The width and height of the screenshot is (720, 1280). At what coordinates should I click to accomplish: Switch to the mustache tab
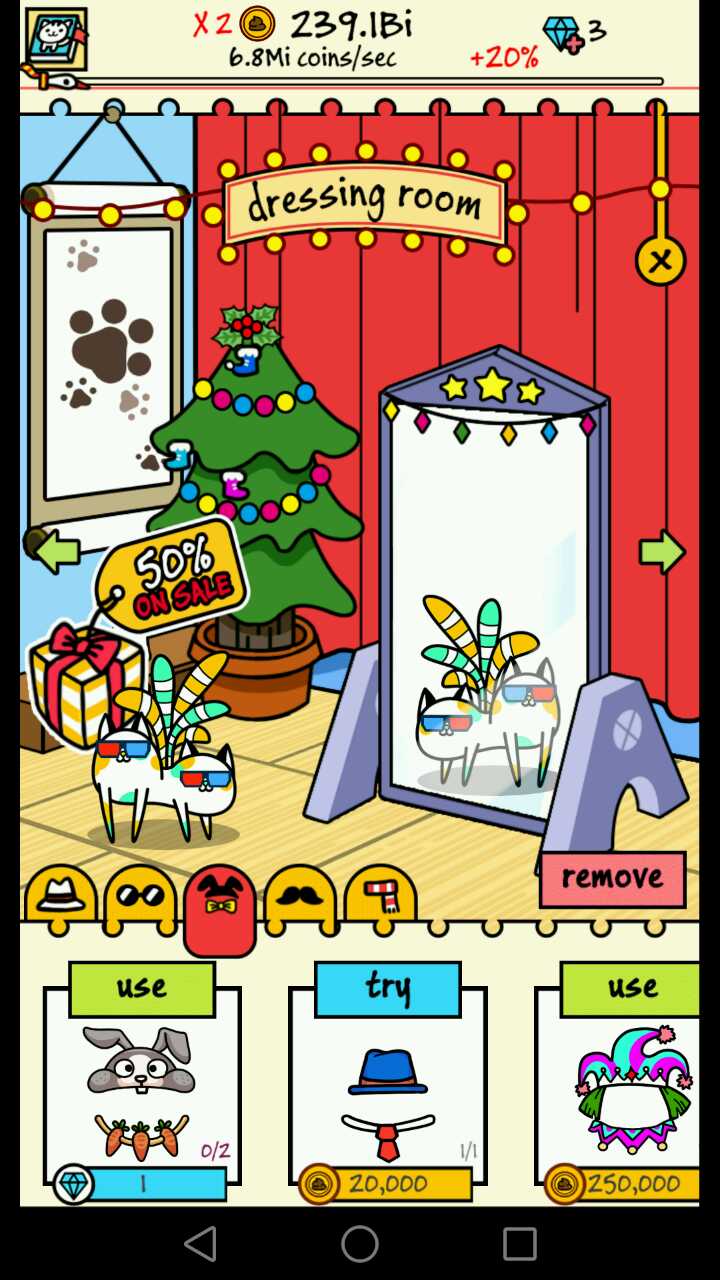tap(300, 893)
